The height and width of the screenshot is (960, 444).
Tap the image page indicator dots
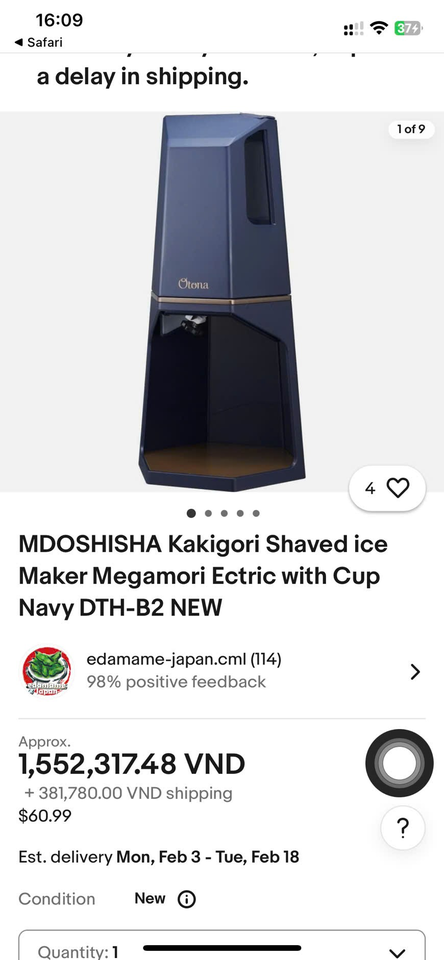[223, 513]
